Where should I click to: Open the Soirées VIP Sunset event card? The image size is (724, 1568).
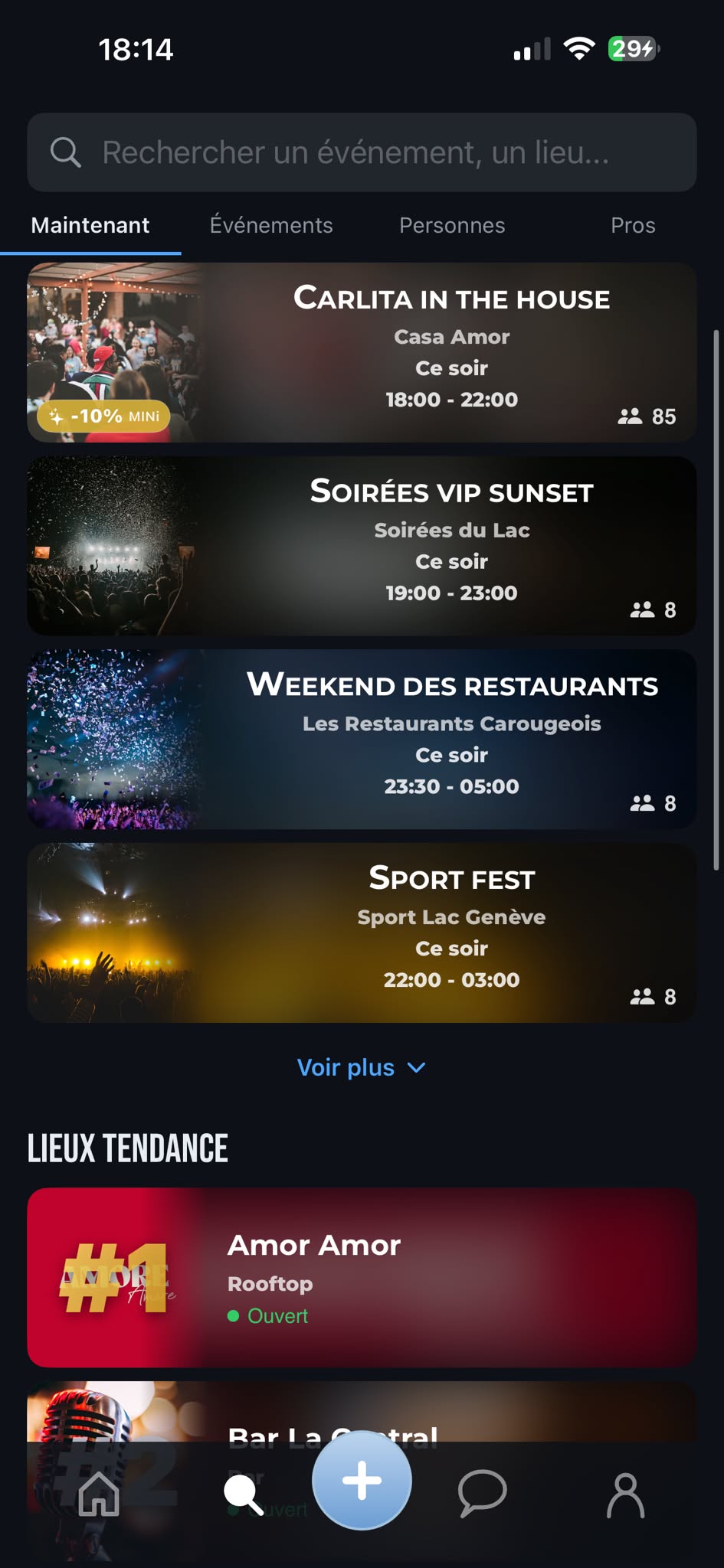pyautogui.click(x=362, y=546)
